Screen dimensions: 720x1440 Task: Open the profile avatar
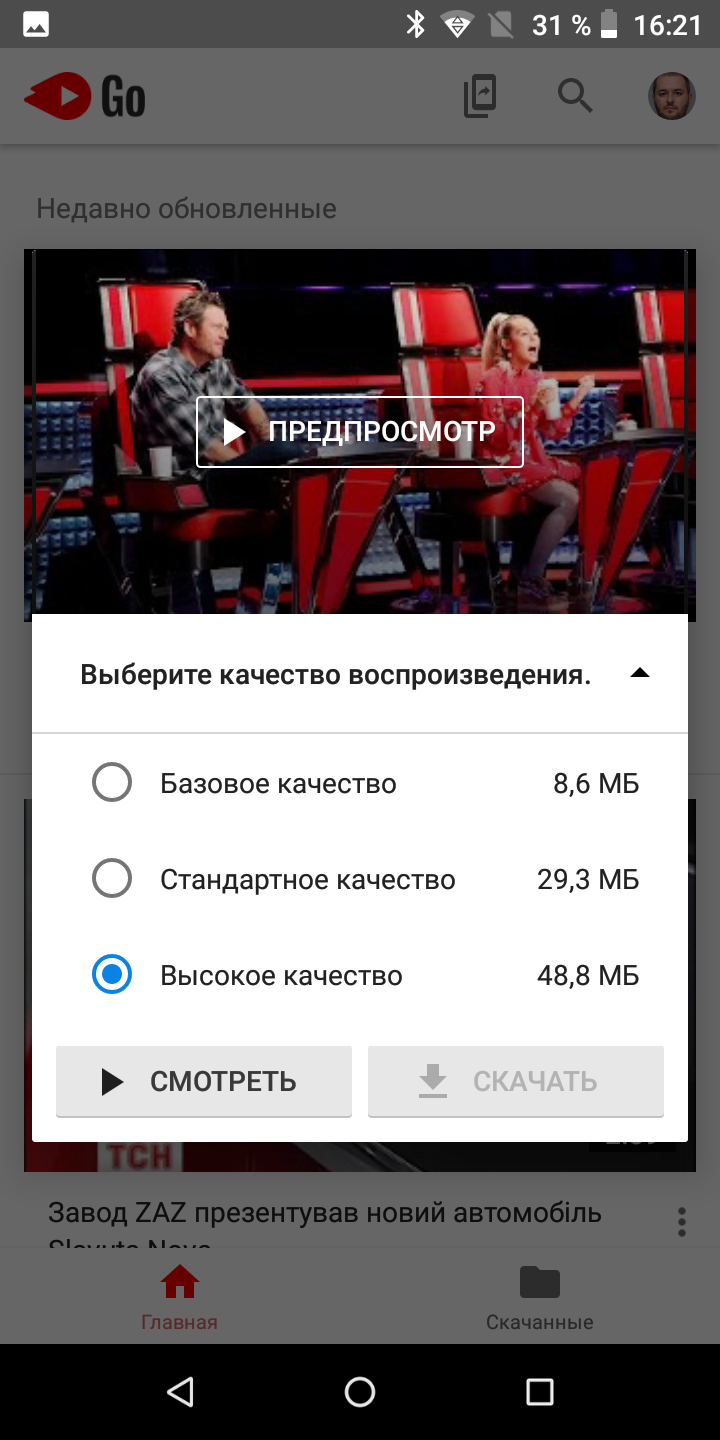[x=671, y=97]
